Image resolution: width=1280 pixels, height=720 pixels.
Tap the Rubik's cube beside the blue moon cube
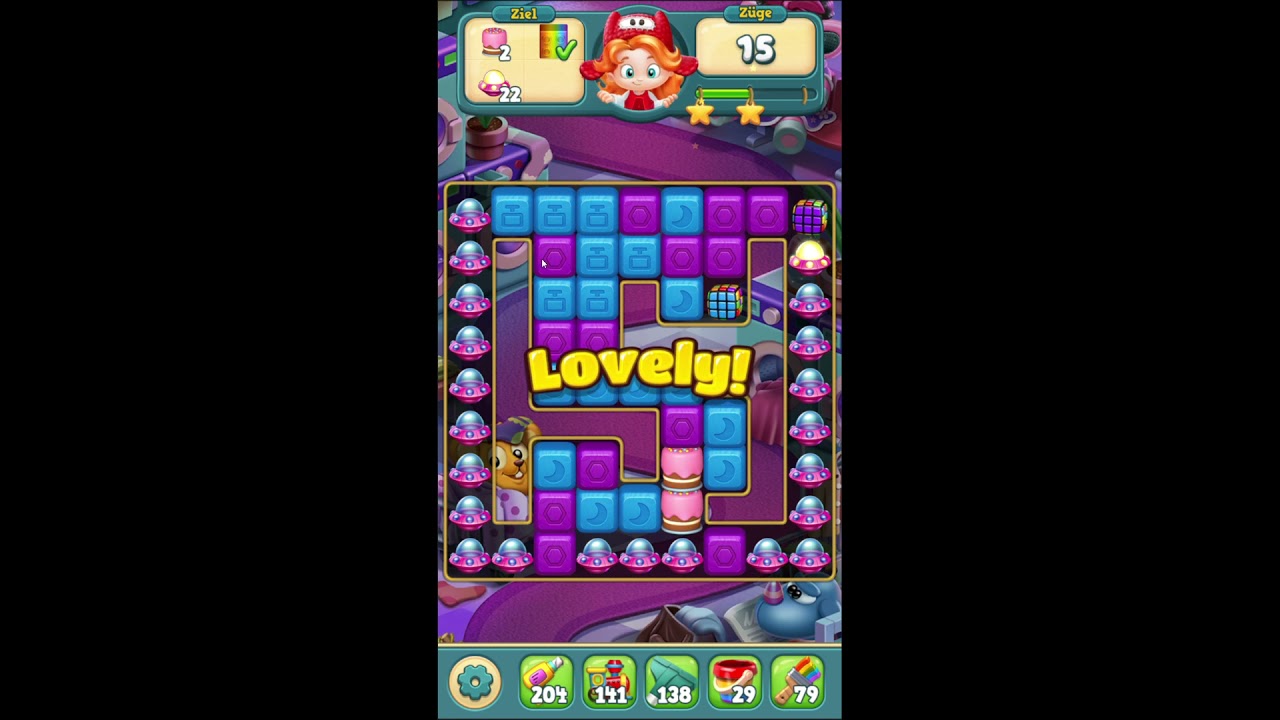coord(724,301)
